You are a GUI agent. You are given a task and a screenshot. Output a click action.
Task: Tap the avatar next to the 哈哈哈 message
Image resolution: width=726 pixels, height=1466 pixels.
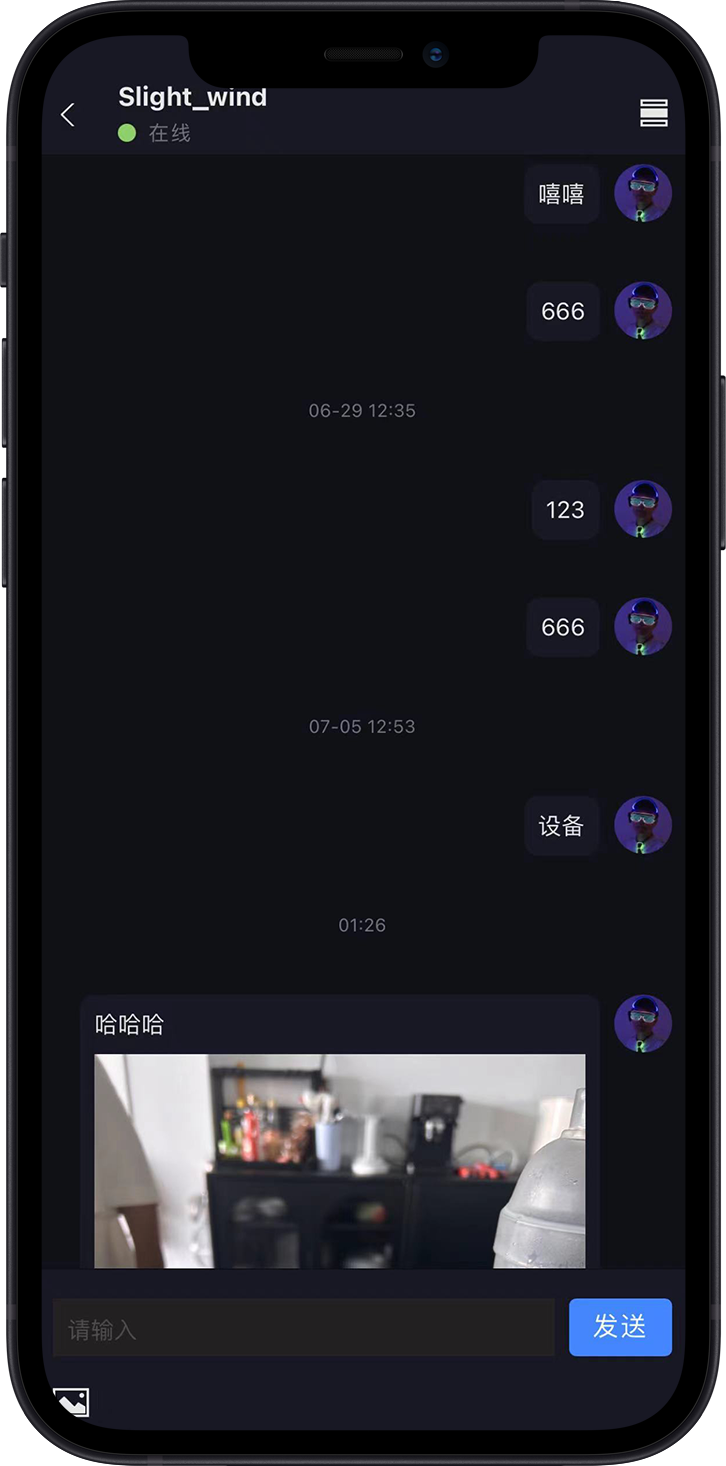tap(642, 1023)
